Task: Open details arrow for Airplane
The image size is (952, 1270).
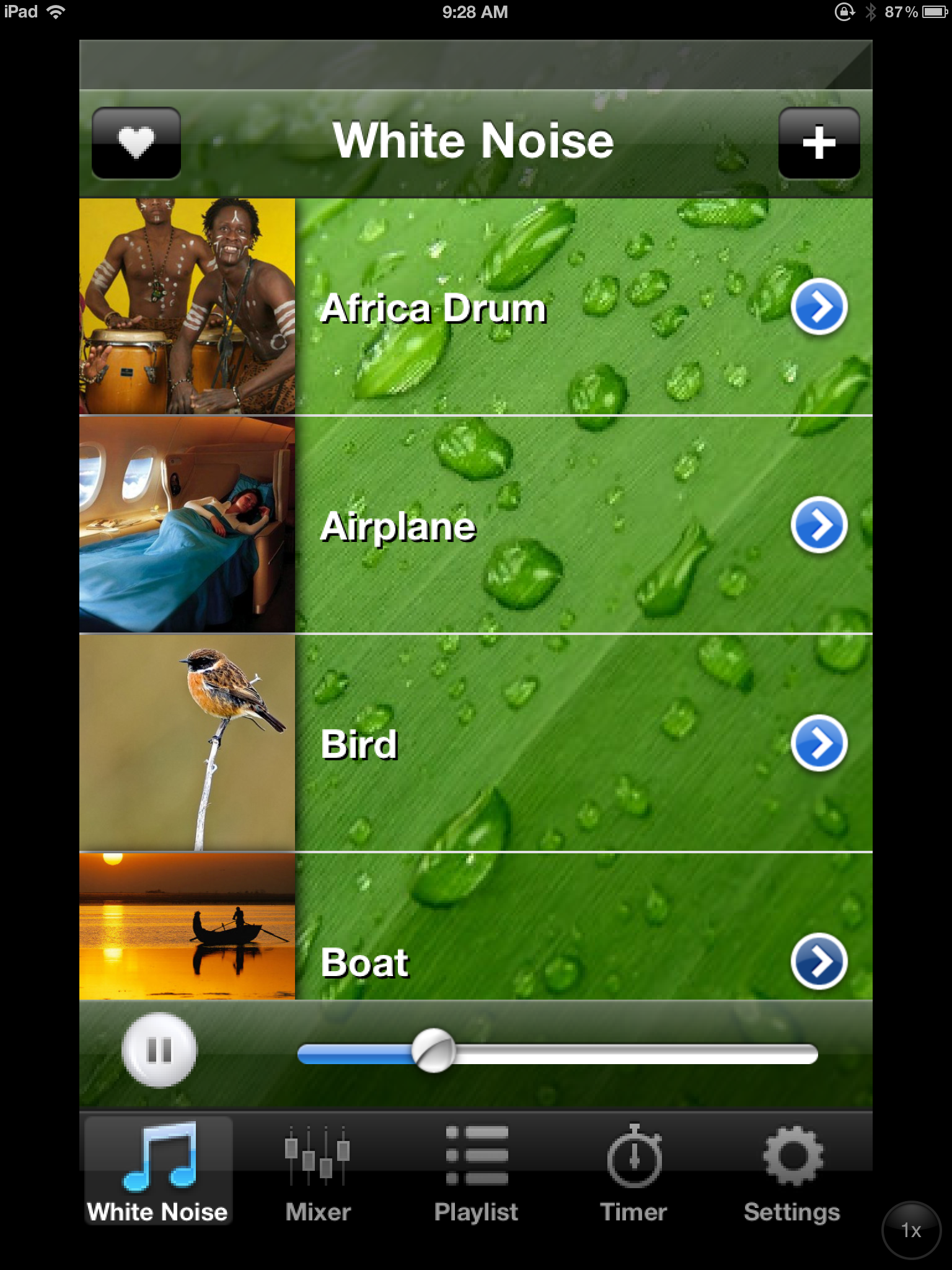Action: [819, 525]
